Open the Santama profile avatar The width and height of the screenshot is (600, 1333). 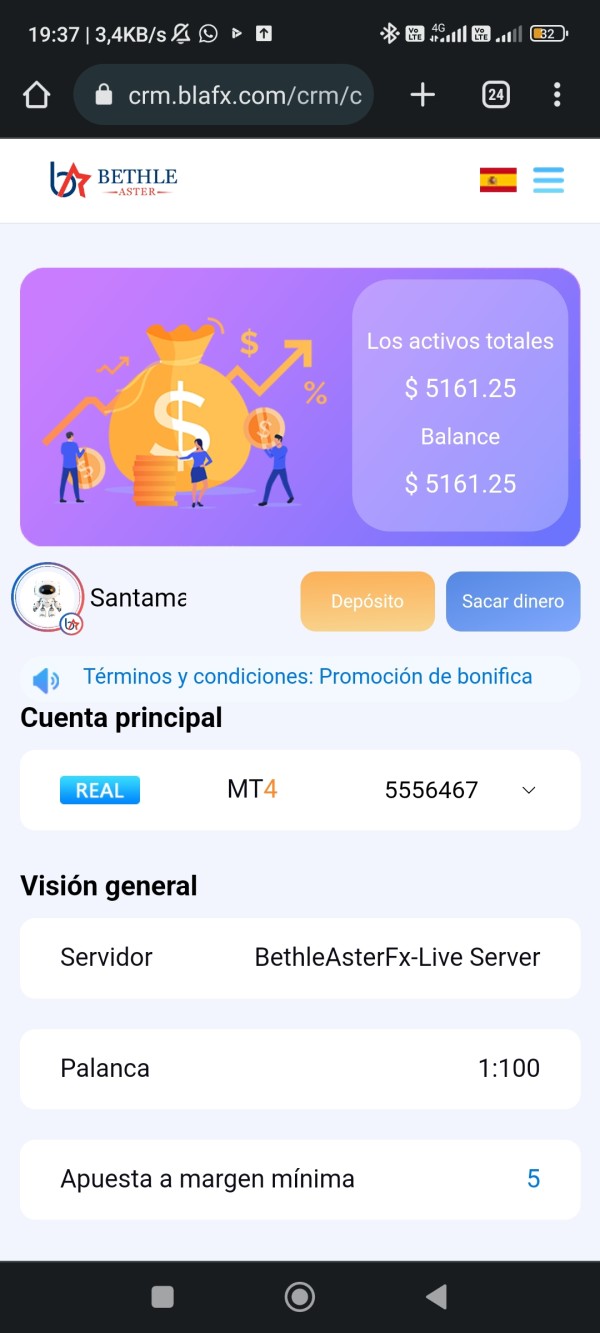(x=47, y=598)
